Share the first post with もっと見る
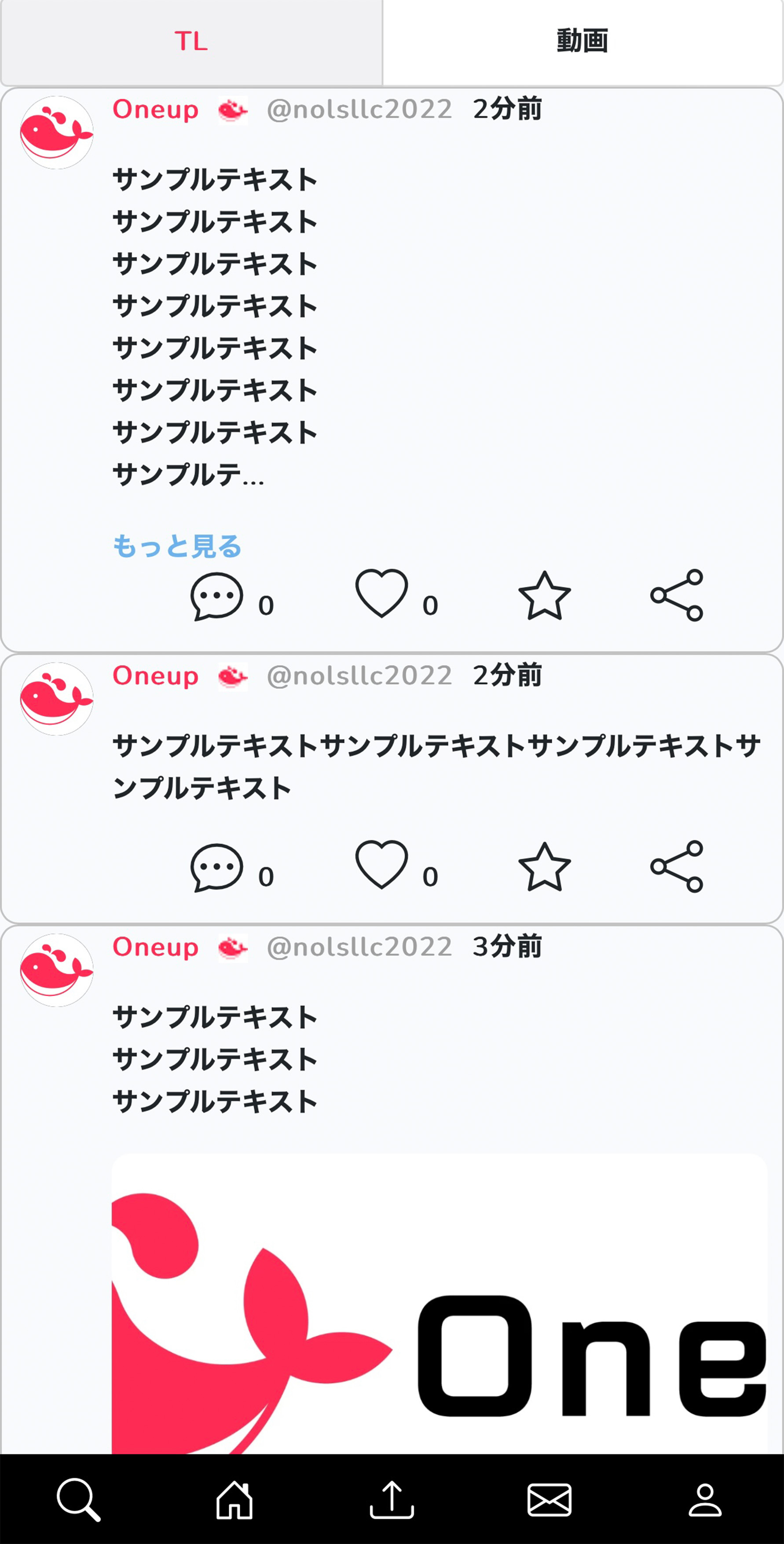Viewport: 784px width, 1544px height. [x=677, y=595]
